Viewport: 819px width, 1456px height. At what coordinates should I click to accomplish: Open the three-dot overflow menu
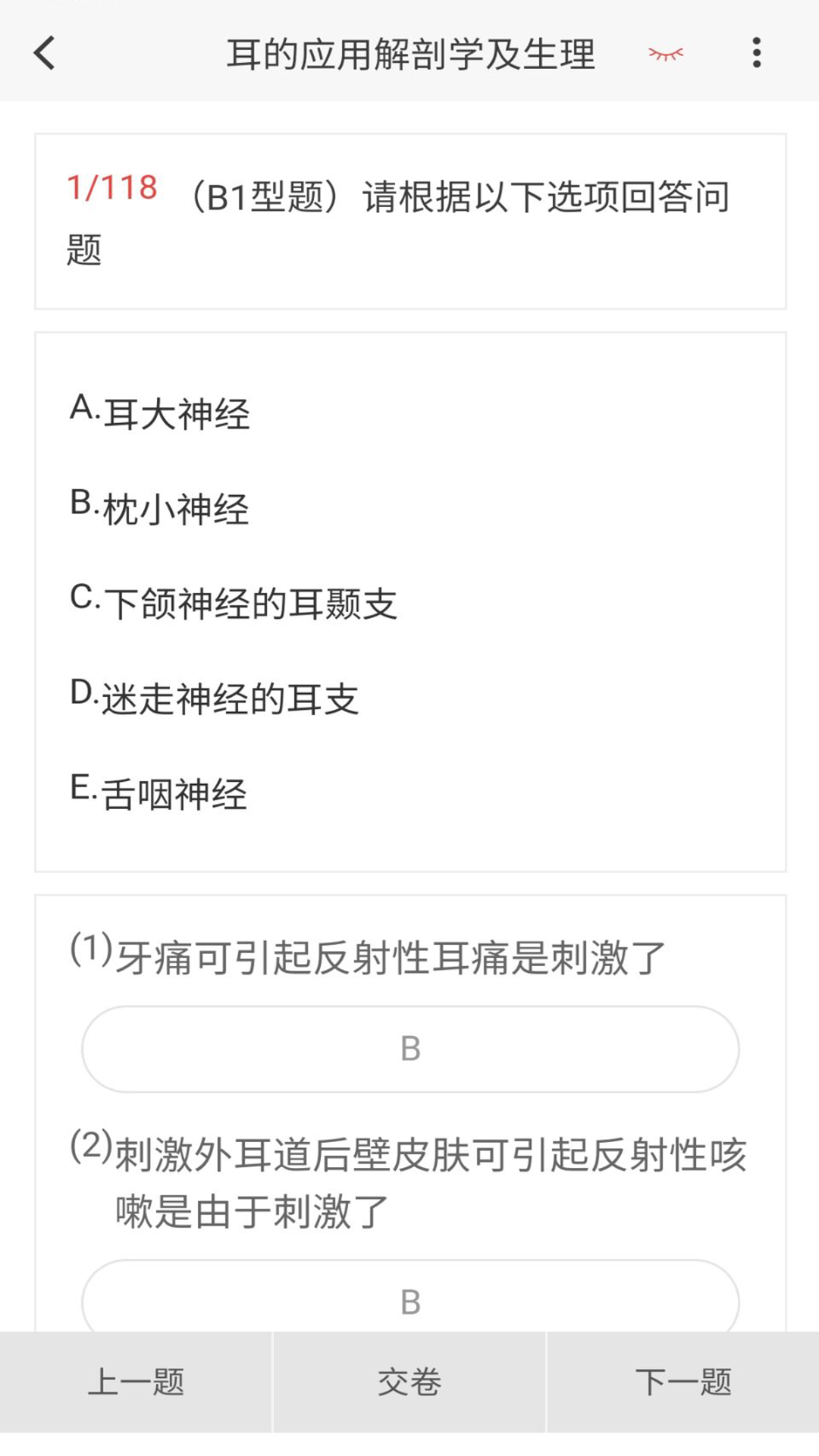coord(756,54)
